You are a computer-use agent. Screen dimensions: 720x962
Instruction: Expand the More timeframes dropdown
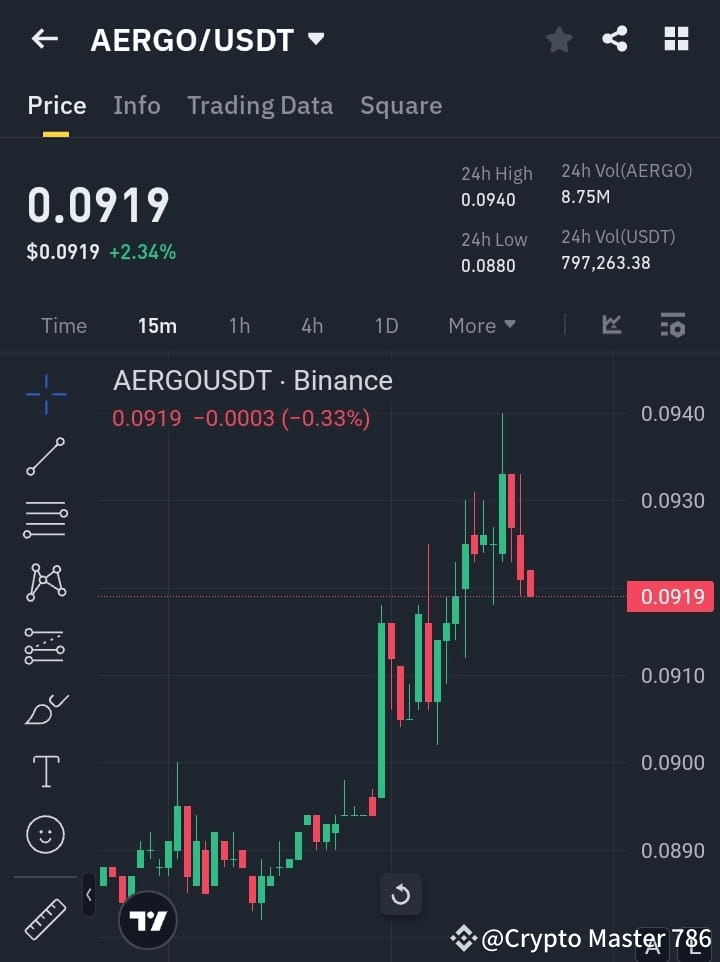tap(482, 325)
